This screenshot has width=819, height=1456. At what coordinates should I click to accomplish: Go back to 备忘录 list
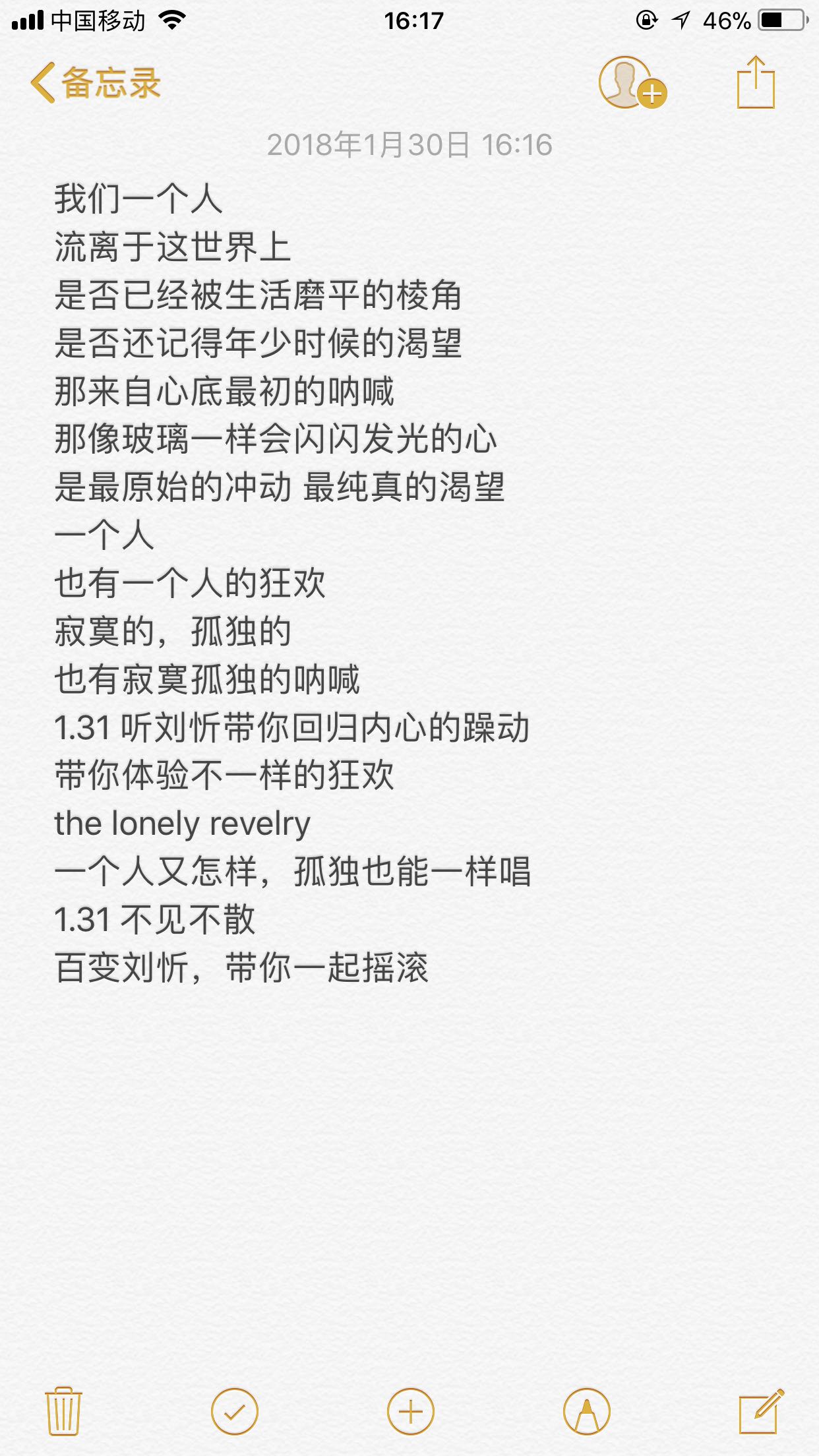[96, 84]
